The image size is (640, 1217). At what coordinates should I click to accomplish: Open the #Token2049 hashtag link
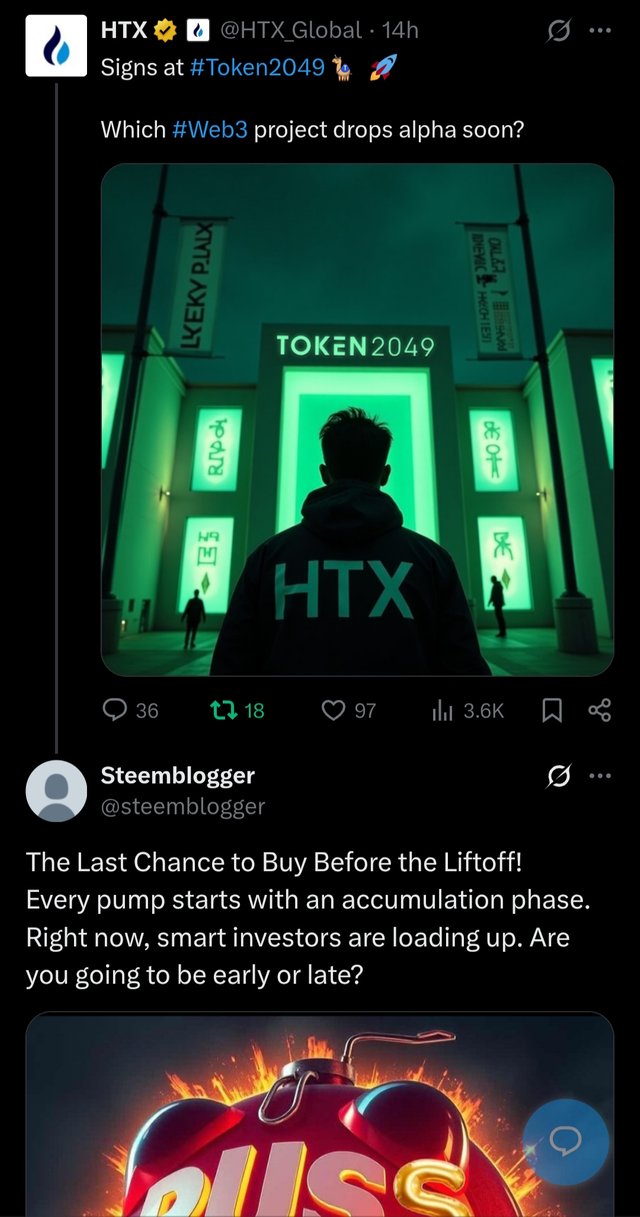256,68
